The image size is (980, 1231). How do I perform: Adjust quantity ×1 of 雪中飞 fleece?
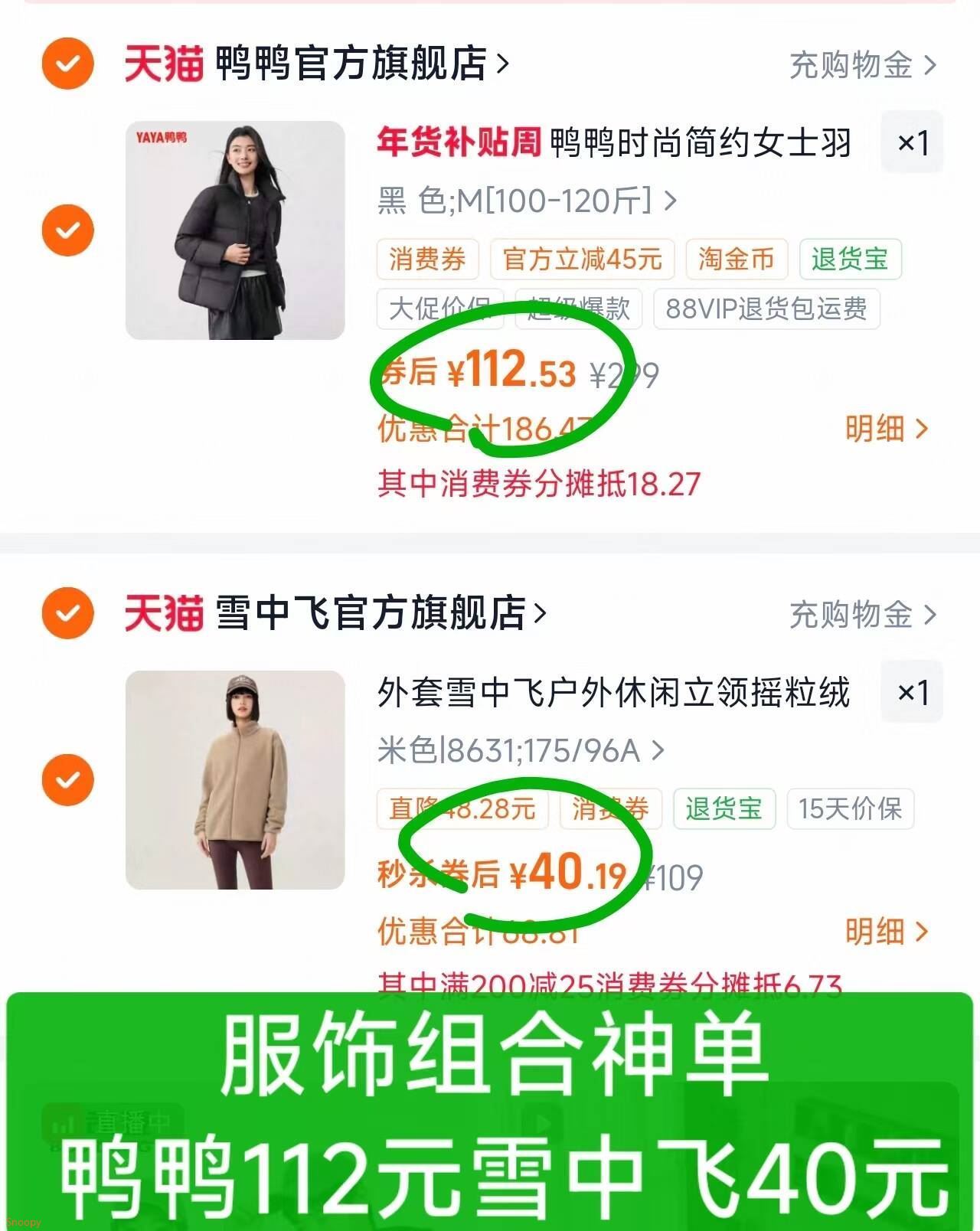(x=912, y=692)
